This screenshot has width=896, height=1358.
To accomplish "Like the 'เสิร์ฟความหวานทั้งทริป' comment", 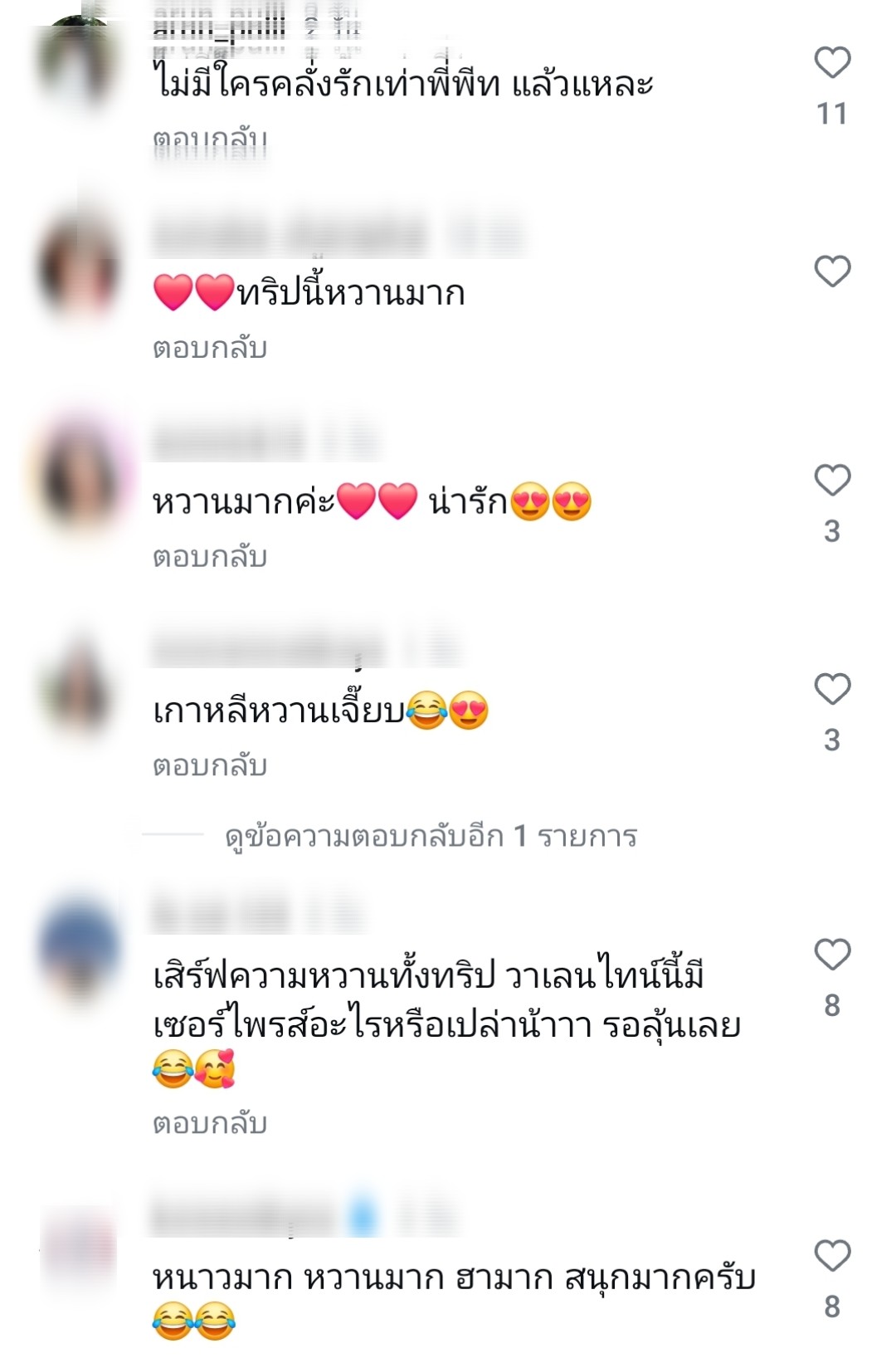I will click(832, 955).
